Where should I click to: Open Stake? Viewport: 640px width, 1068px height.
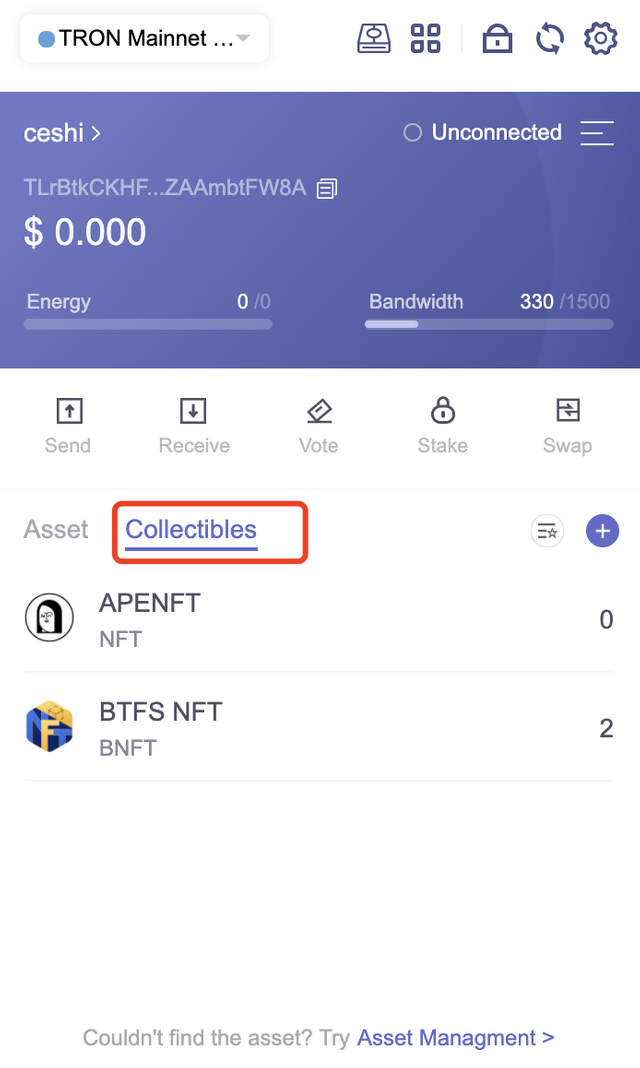[x=443, y=426]
